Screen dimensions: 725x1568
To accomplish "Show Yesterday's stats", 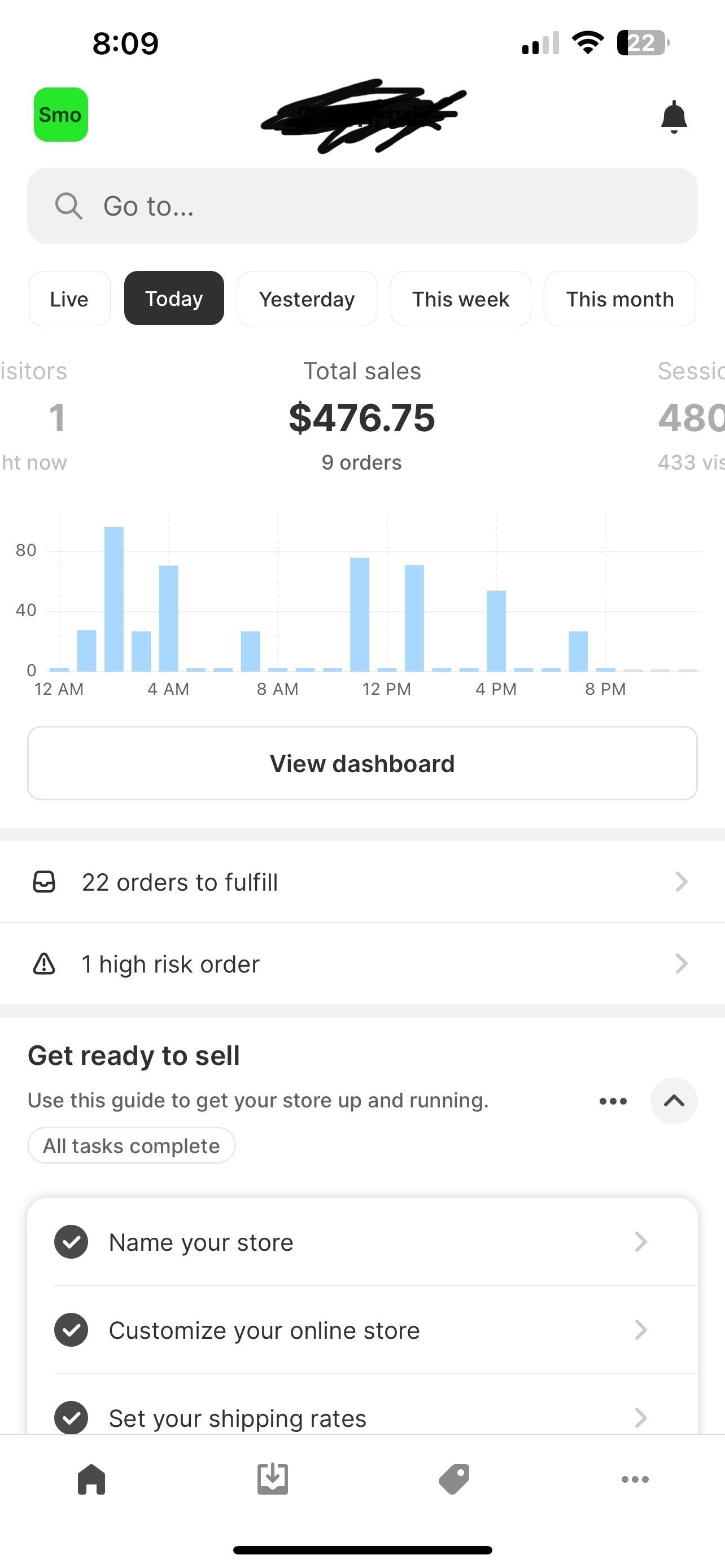I will 307,298.
